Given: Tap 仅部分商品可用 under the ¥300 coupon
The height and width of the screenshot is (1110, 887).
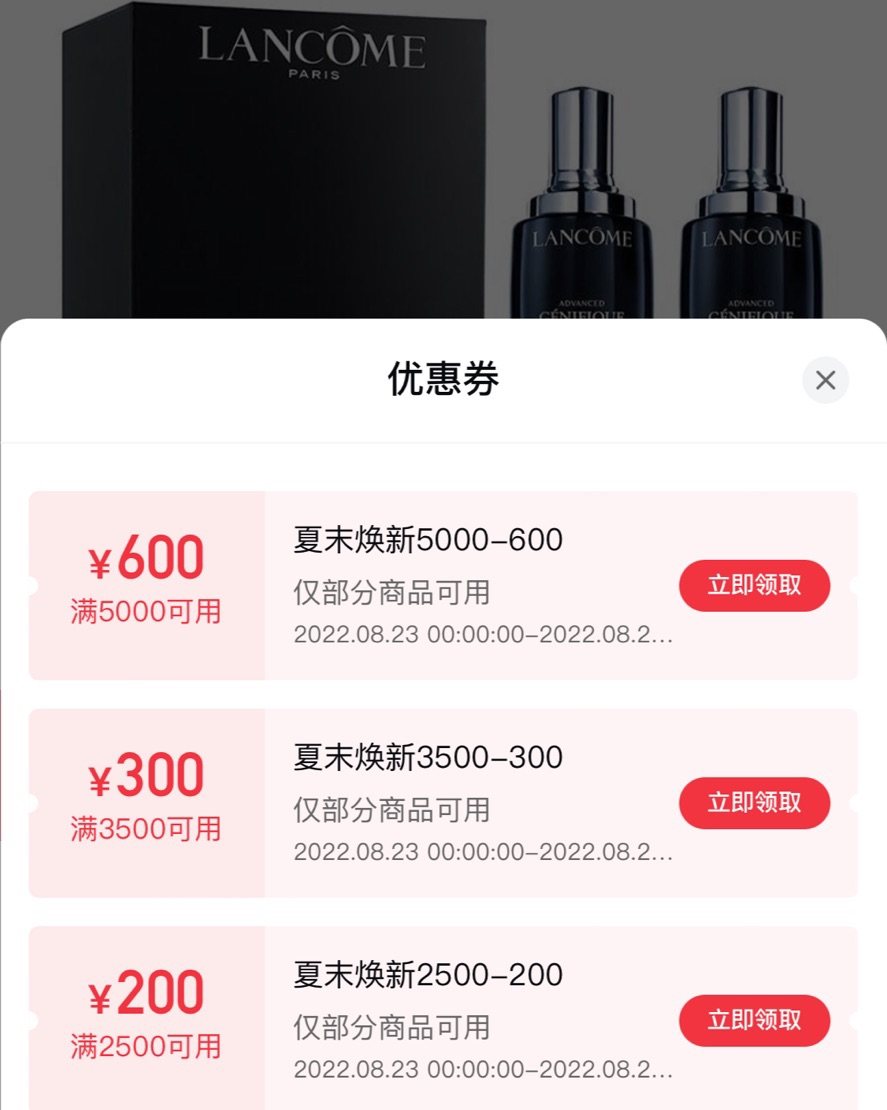Looking at the screenshot, I should pyautogui.click(x=390, y=811).
